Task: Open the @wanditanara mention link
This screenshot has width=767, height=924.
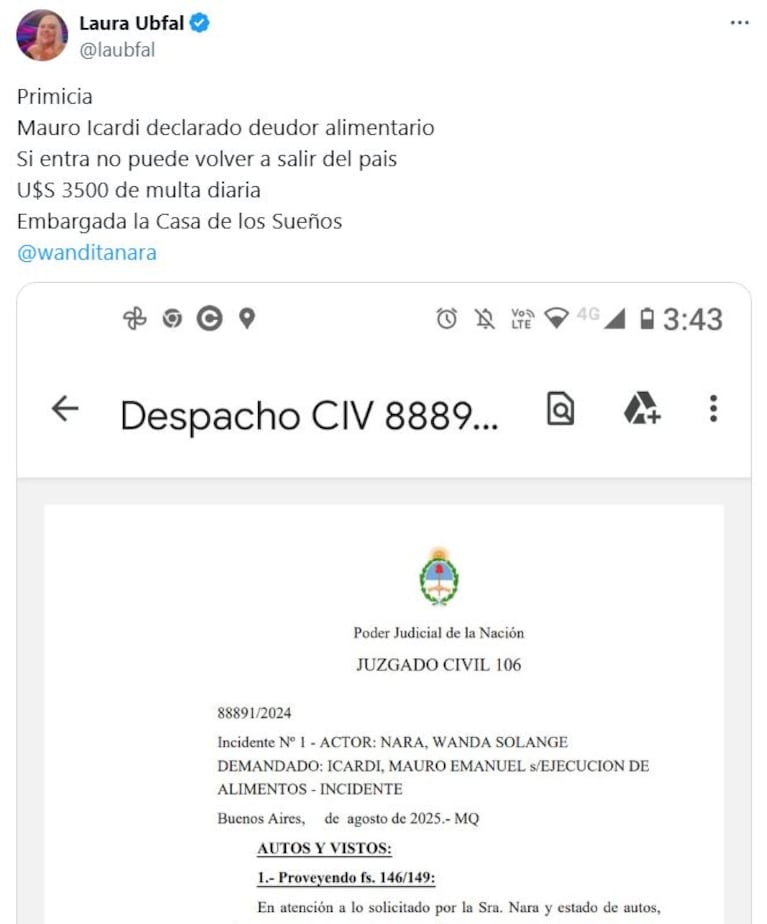Action: (87, 253)
